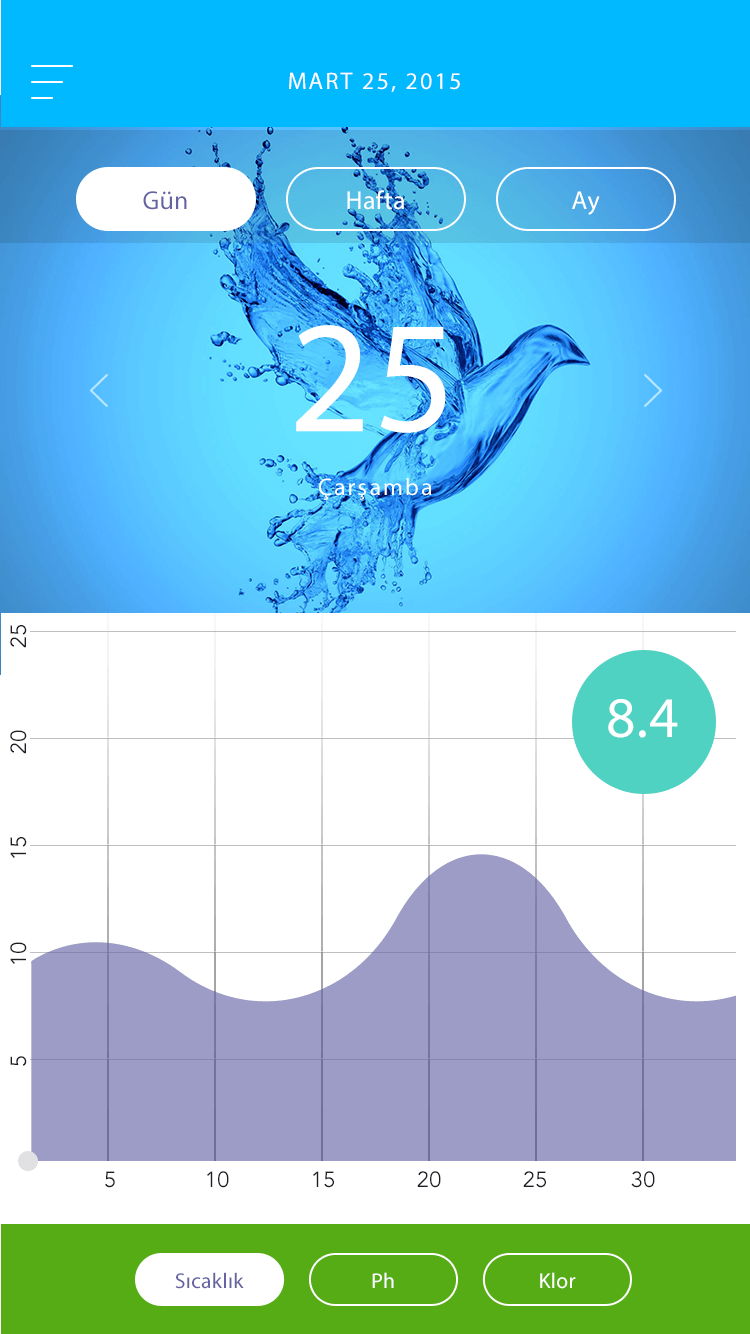Go to the previous day

click(x=99, y=390)
